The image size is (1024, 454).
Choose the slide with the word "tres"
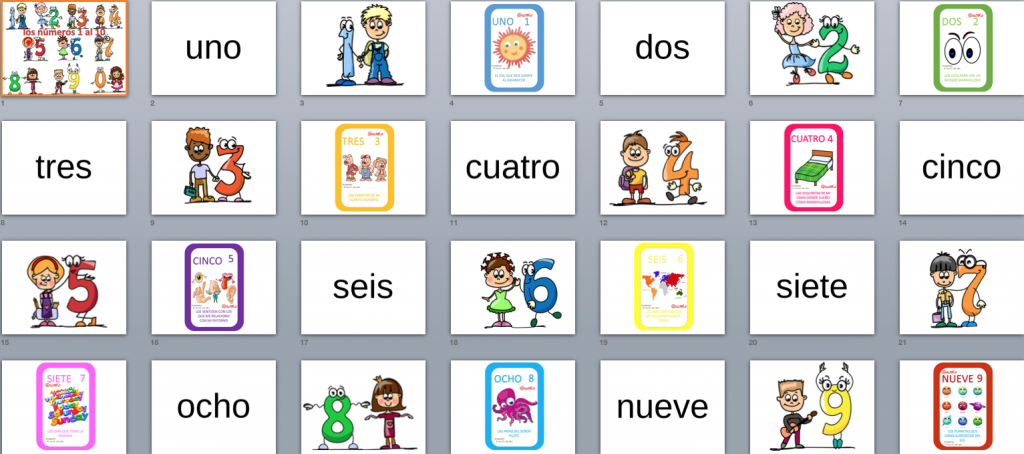pyautogui.click(x=64, y=167)
